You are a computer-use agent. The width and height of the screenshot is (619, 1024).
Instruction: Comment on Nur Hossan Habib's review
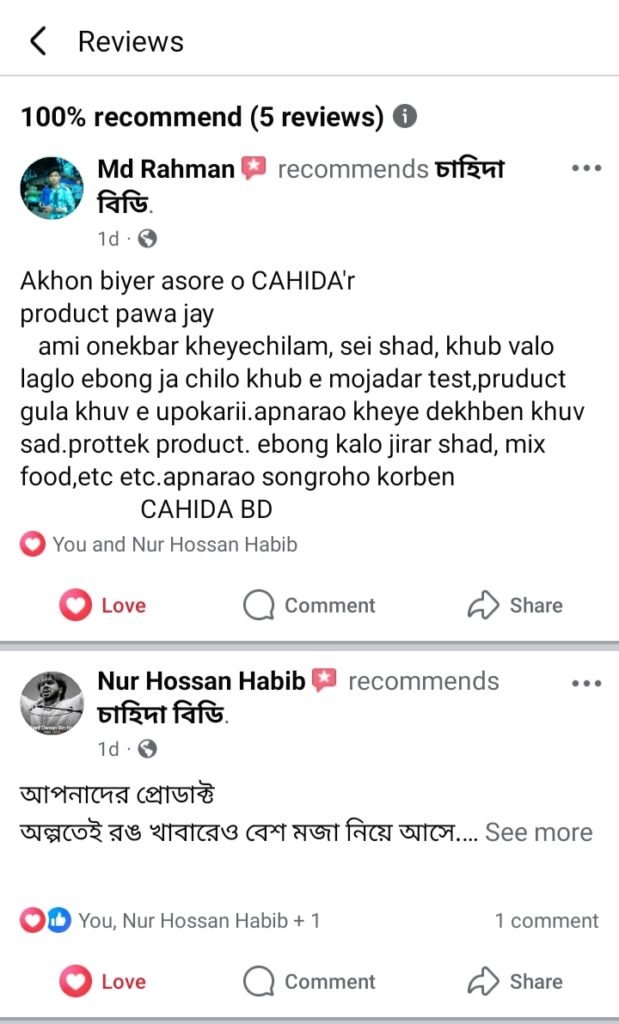(x=310, y=981)
